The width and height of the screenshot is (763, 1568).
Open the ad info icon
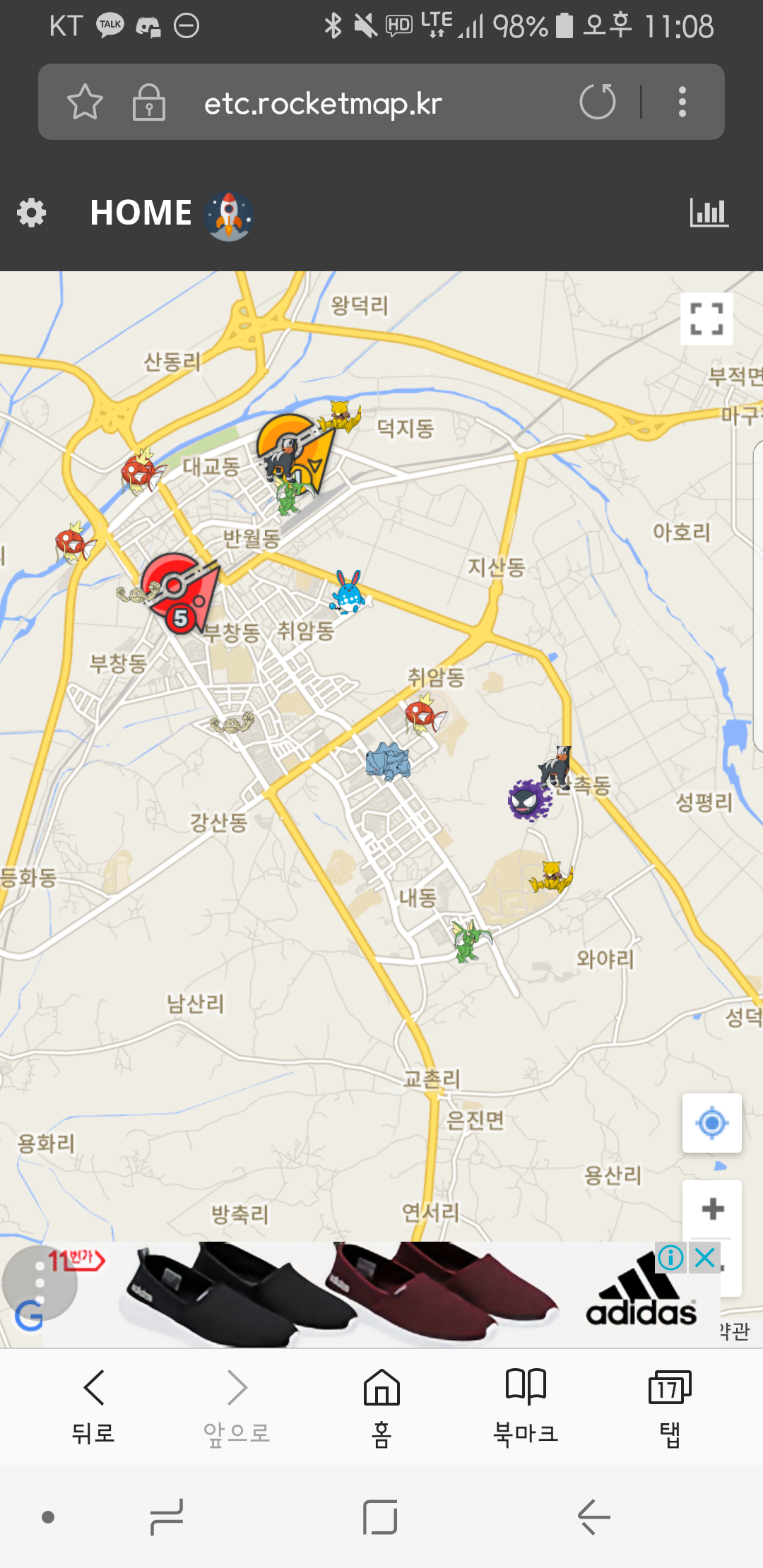pyautogui.click(x=670, y=1257)
